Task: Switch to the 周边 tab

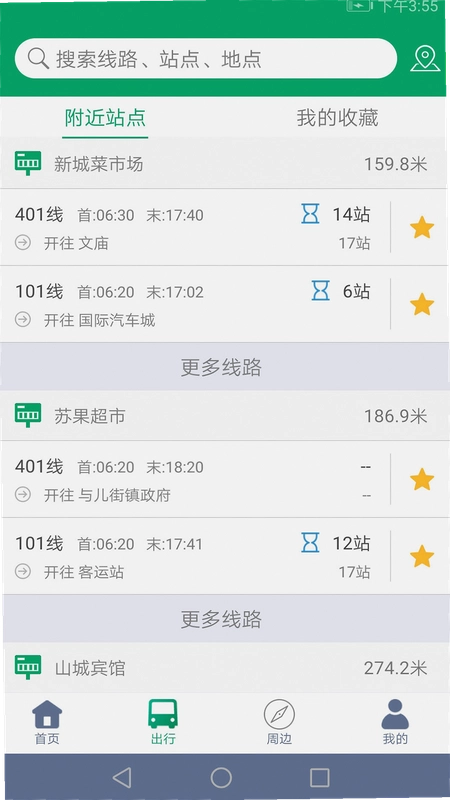Action: [x=279, y=722]
